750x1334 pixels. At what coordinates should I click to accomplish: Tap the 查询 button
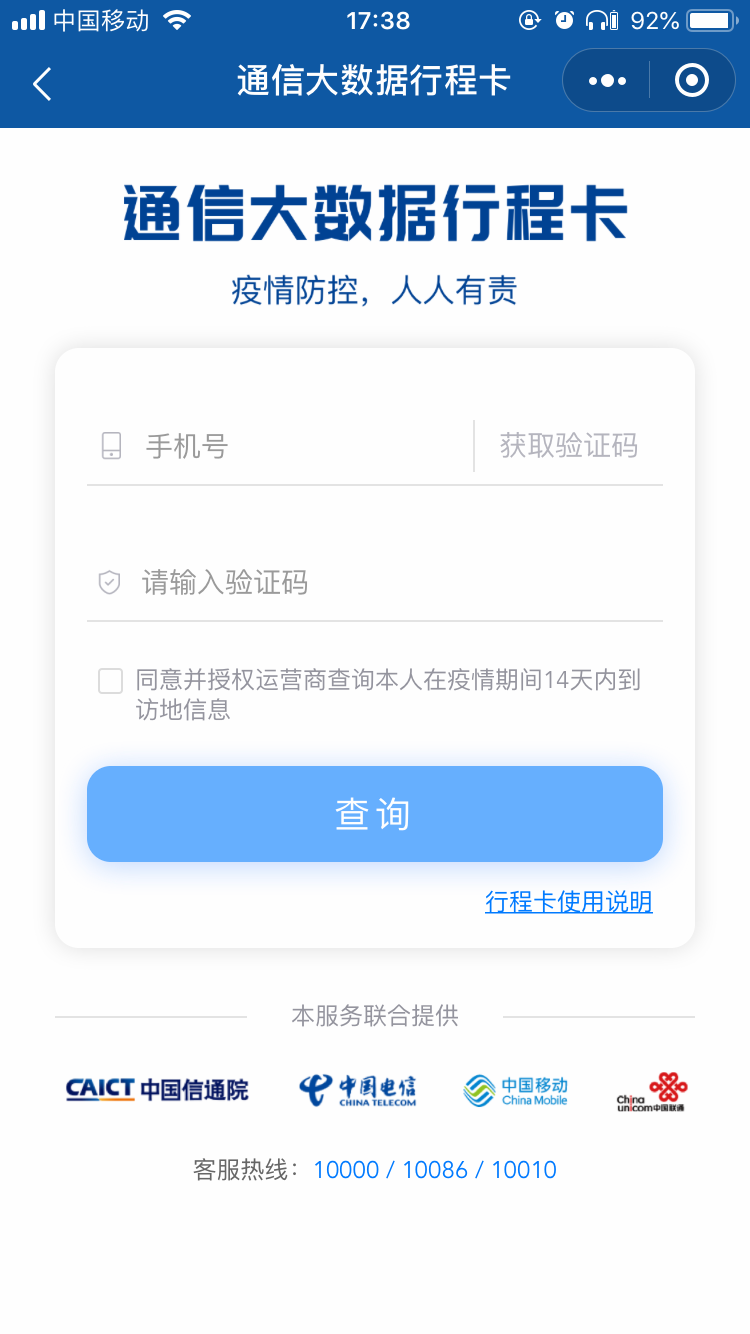pos(374,814)
